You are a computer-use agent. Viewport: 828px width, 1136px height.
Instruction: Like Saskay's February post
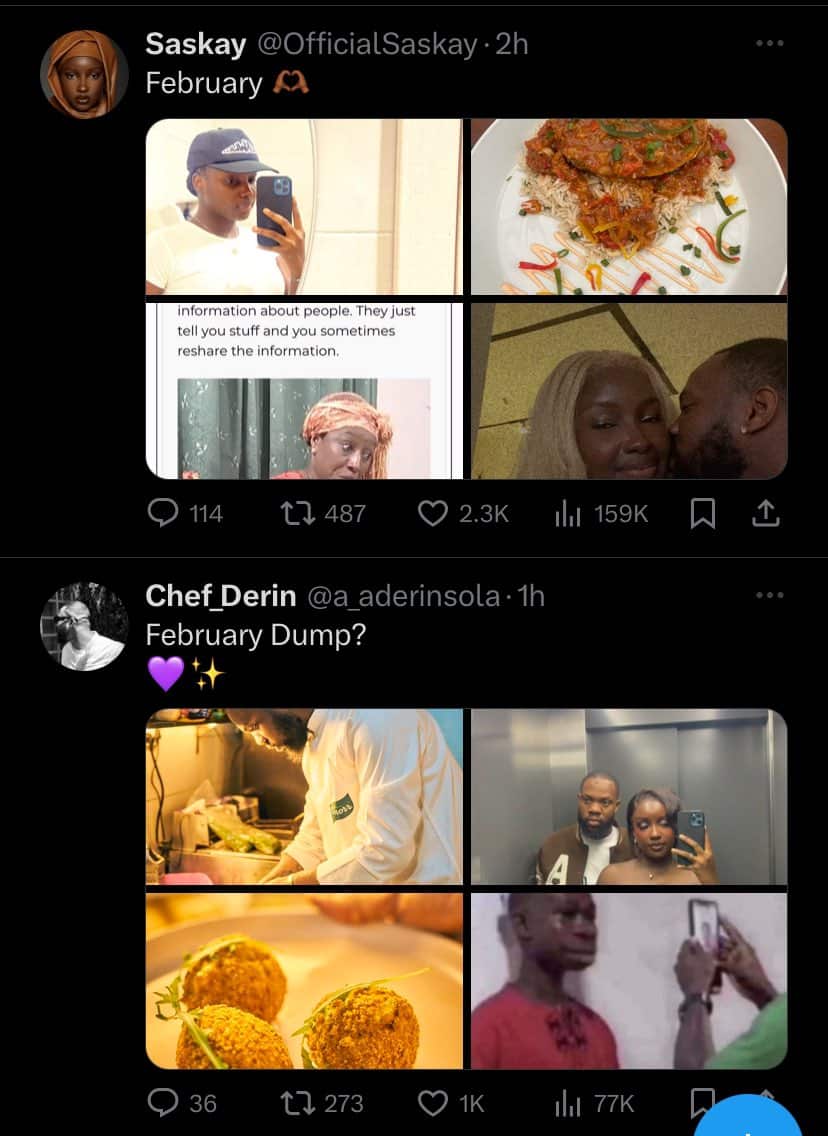pos(432,514)
